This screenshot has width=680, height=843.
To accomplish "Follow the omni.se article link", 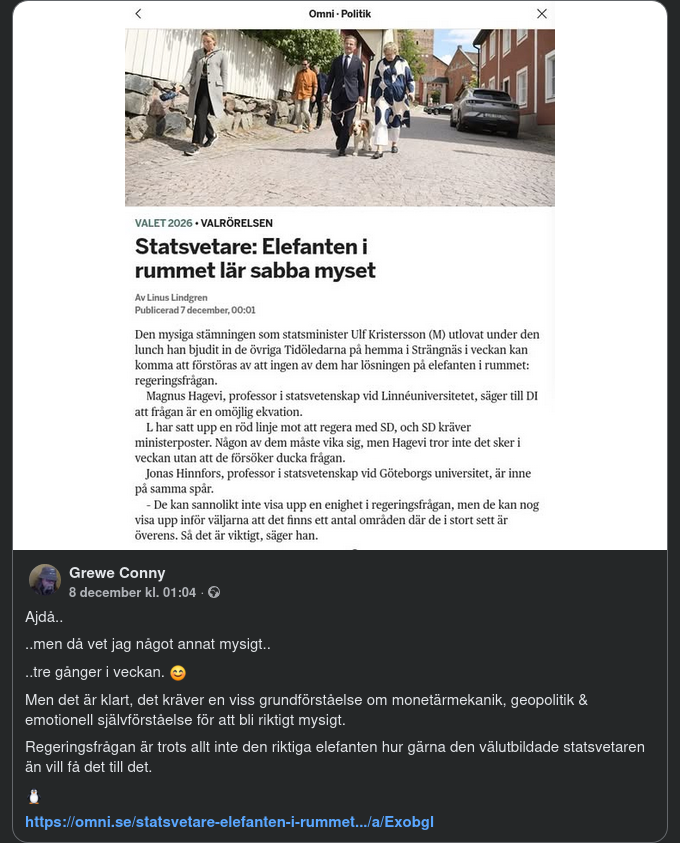I will 229,822.
